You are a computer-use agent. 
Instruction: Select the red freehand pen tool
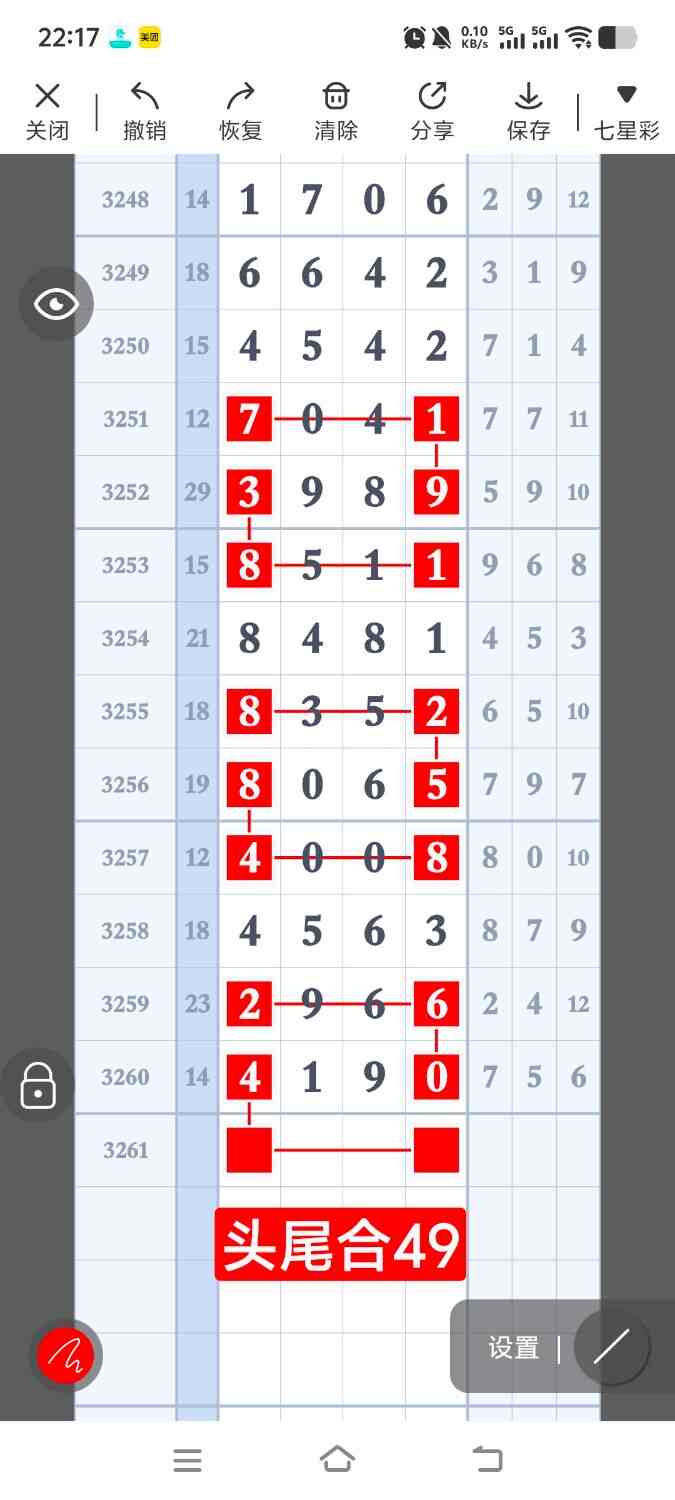(x=66, y=1356)
